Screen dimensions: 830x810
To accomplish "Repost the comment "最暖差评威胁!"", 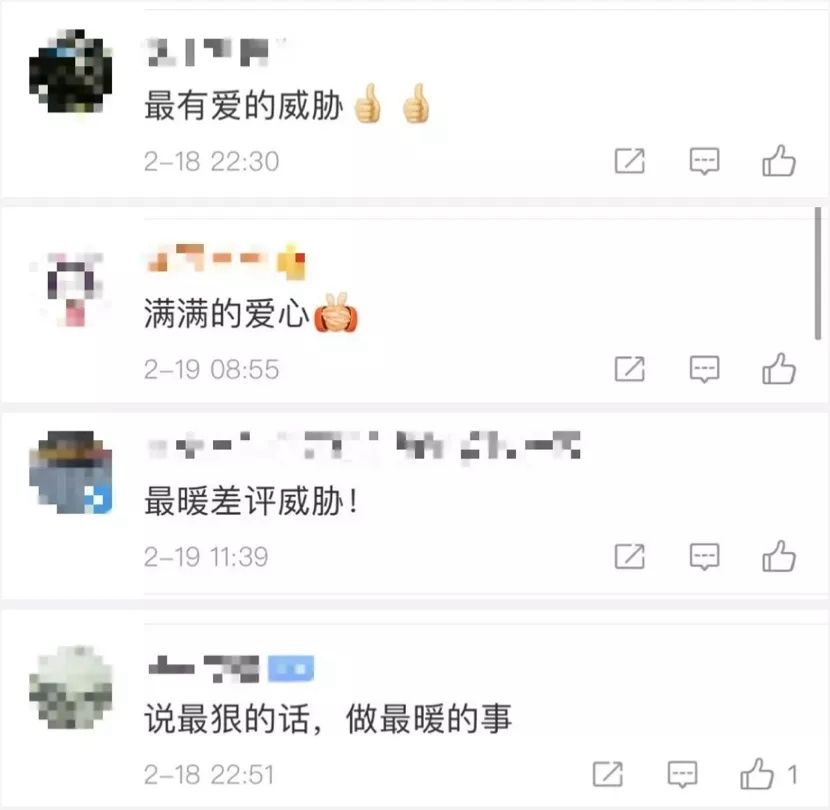I will [x=629, y=556].
